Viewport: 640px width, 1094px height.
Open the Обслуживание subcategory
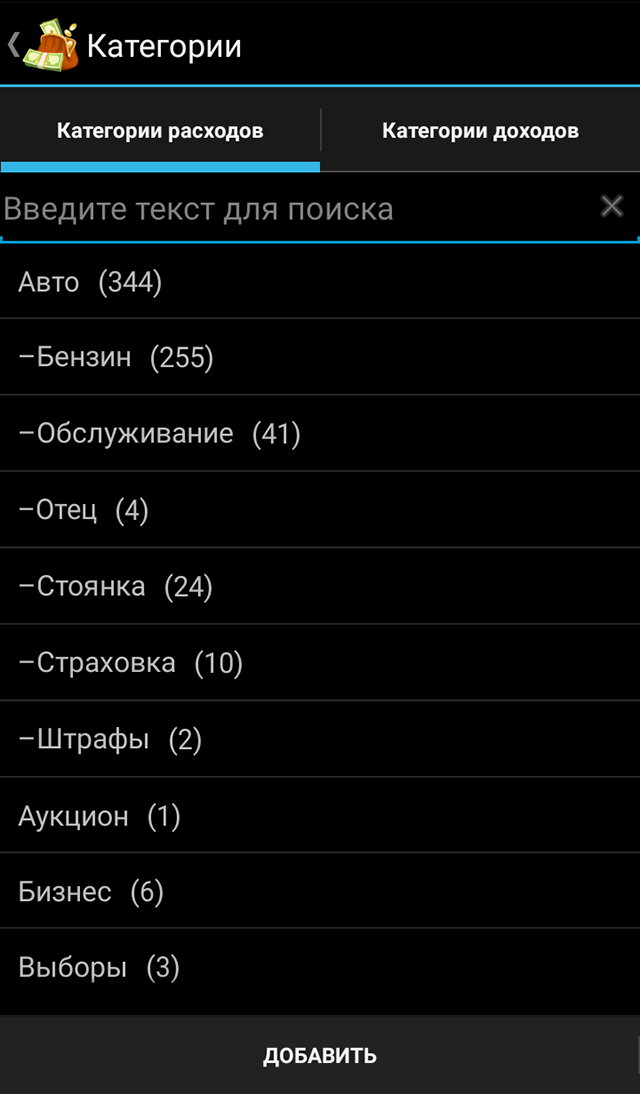(x=320, y=433)
